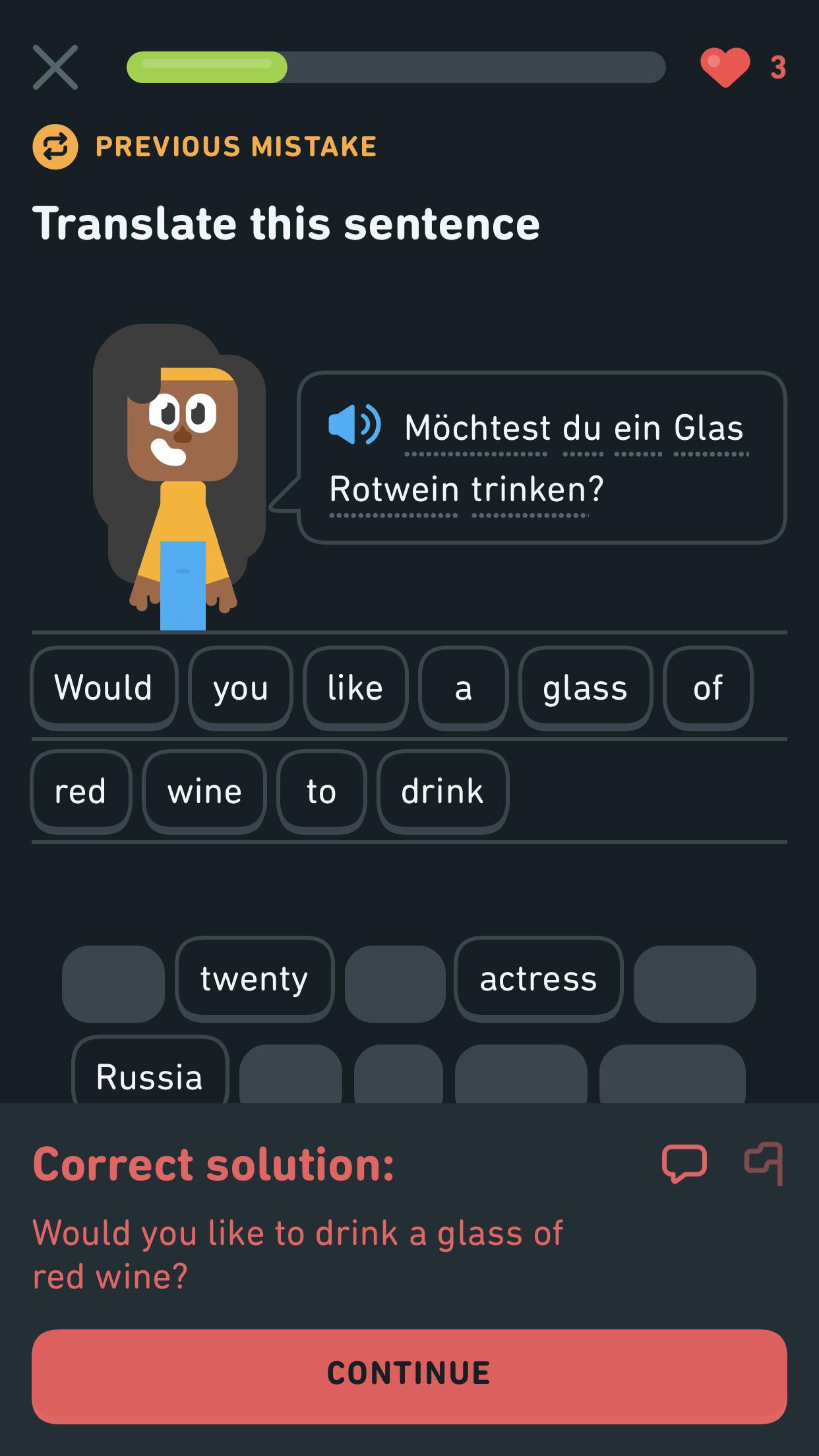Play the sentence audio via speaker icon
Image resolution: width=819 pixels, height=1456 pixels.
coord(354,426)
